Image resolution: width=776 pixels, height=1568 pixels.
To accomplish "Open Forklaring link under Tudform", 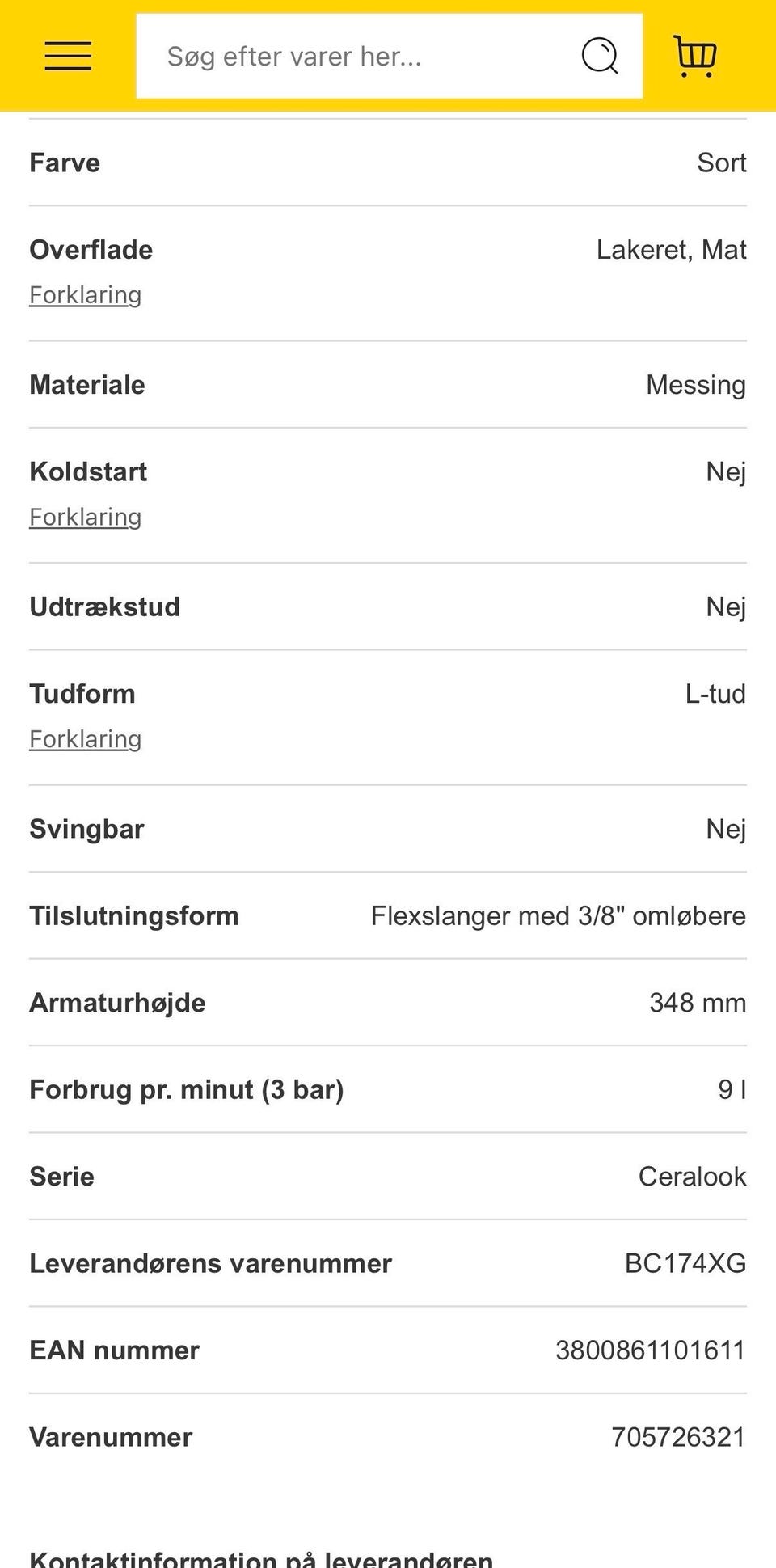I will (85, 739).
